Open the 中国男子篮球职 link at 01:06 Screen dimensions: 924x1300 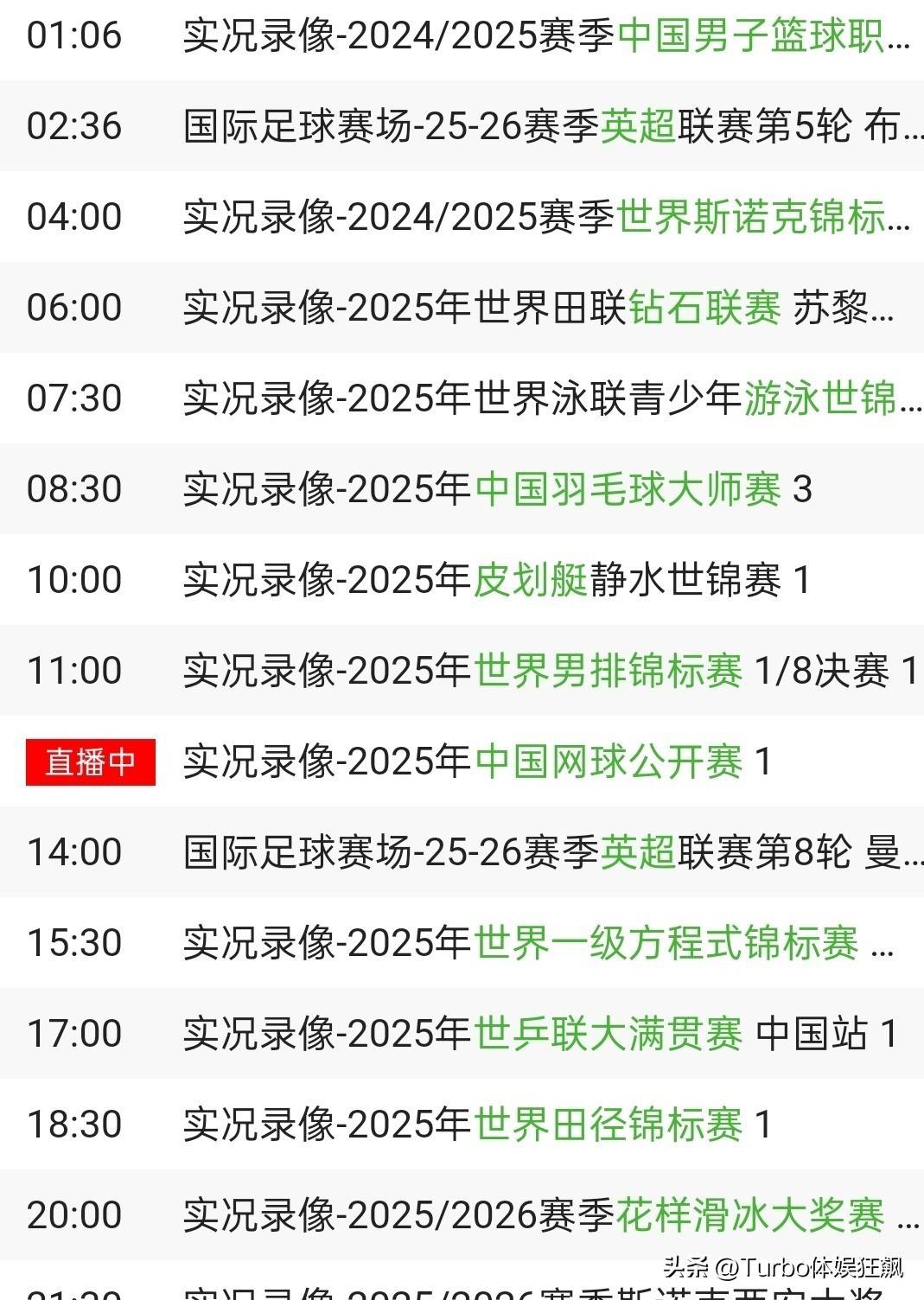[752, 36]
